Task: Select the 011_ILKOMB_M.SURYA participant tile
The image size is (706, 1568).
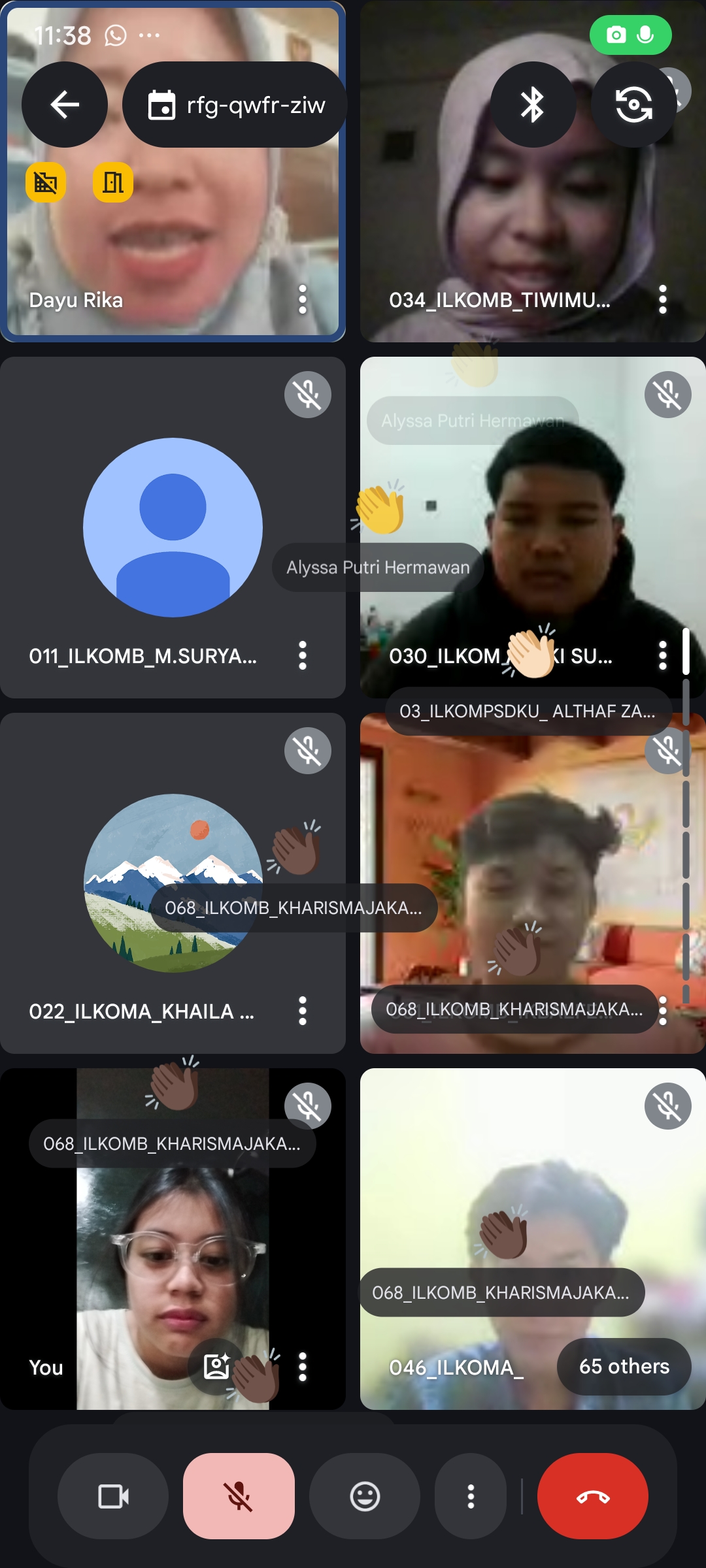Action: (x=173, y=527)
